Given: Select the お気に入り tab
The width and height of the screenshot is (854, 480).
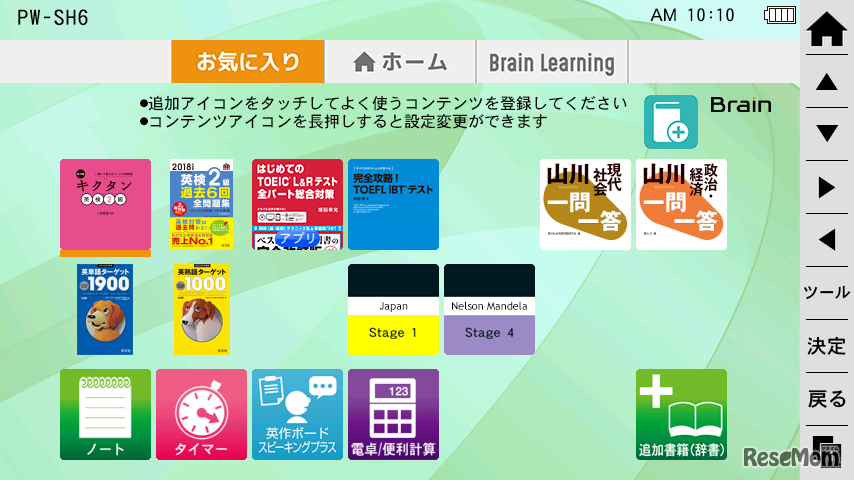Looking at the screenshot, I should click(x=248, y=62).
